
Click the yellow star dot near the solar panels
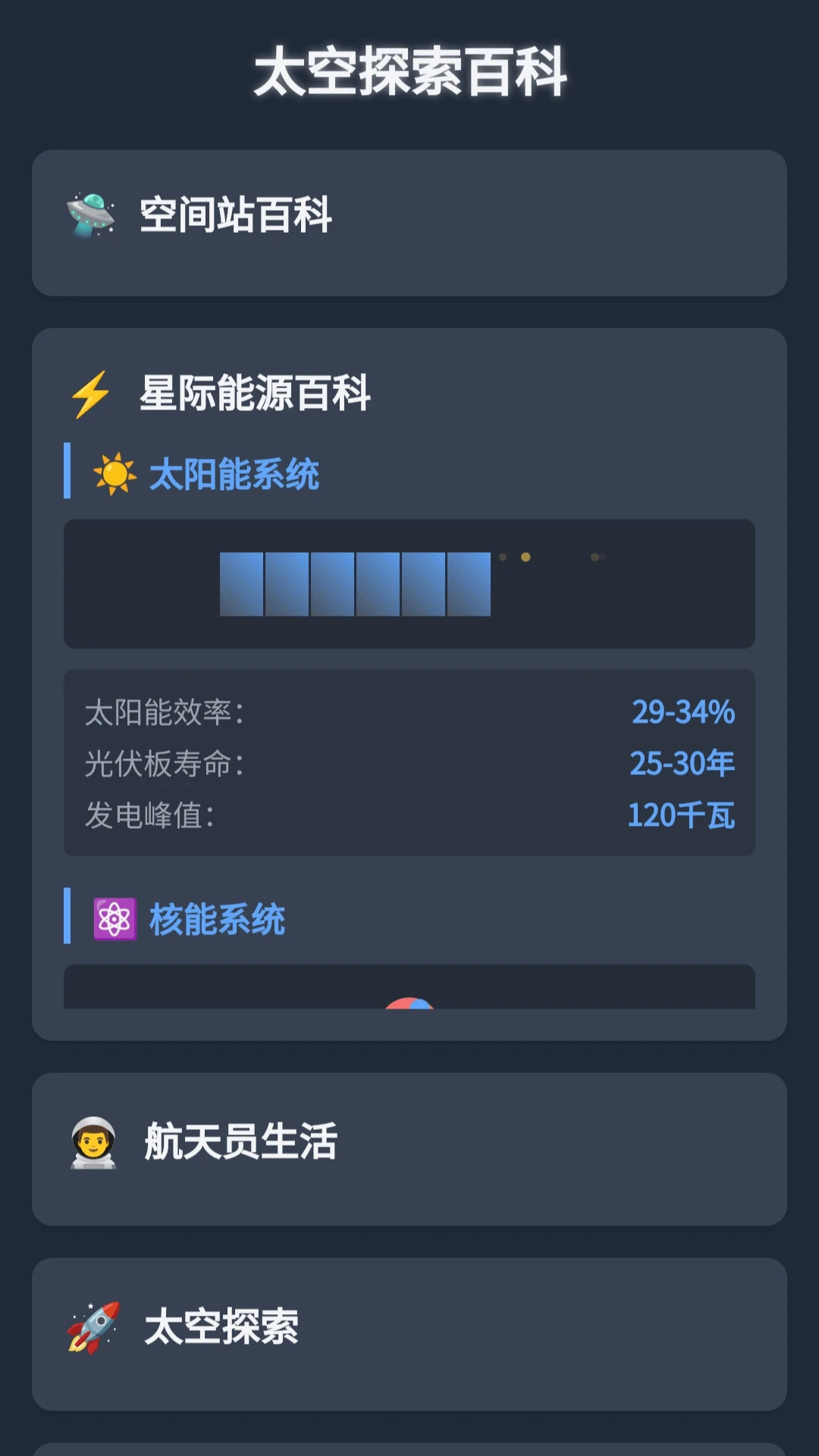(x=526, y=557)
